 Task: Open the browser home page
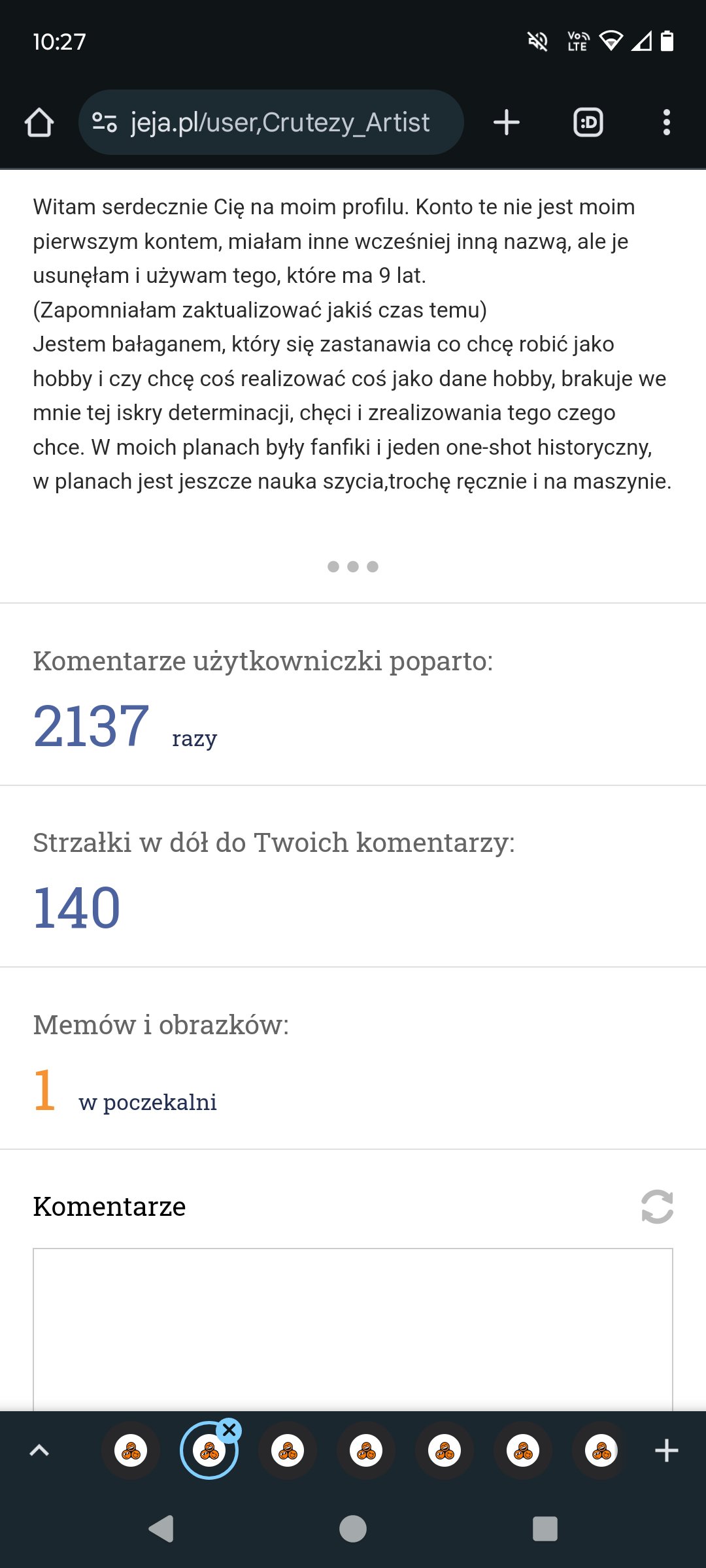tap(39, 122)
